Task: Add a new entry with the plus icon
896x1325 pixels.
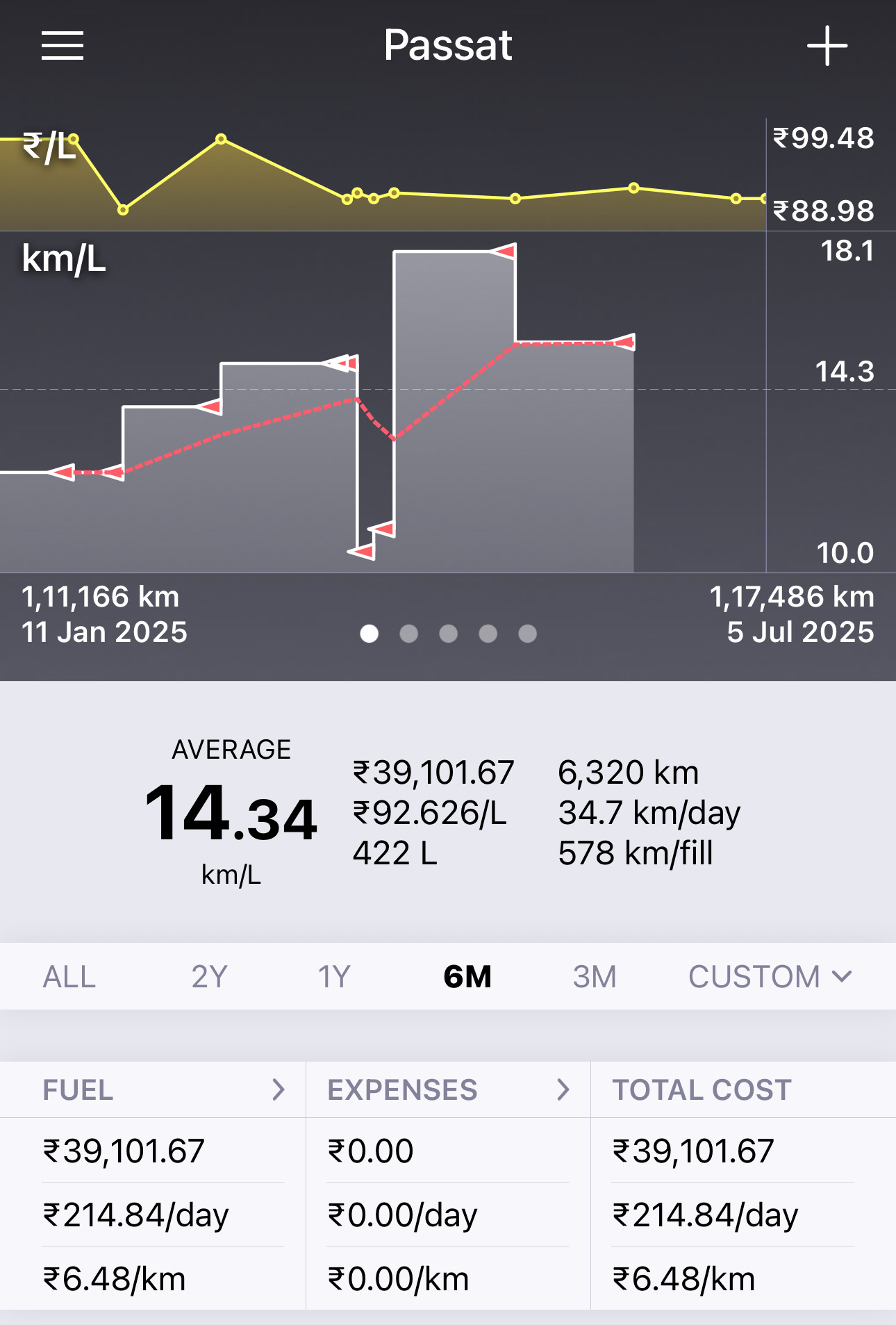Action: (x=827, y=46)
